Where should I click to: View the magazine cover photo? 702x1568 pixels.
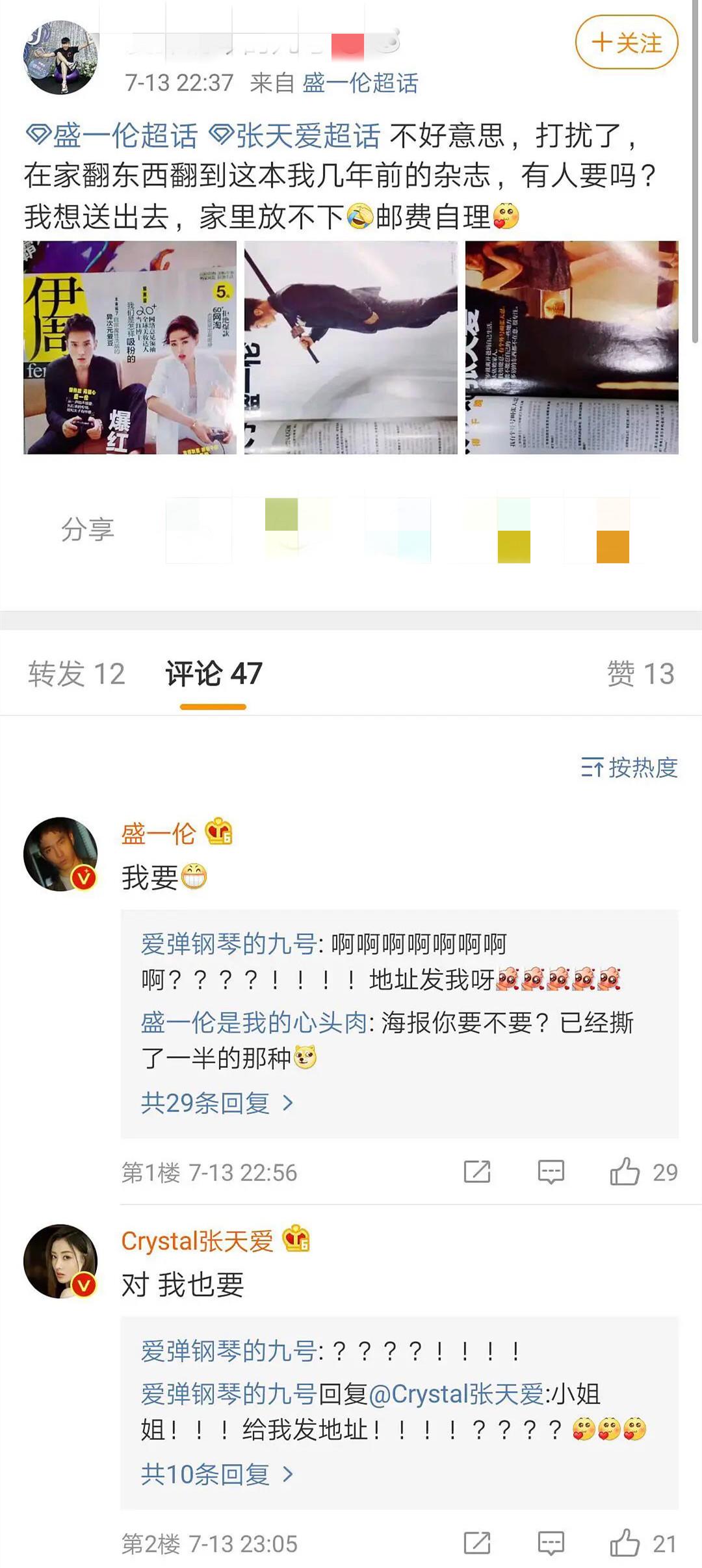[x=130, y=347]
